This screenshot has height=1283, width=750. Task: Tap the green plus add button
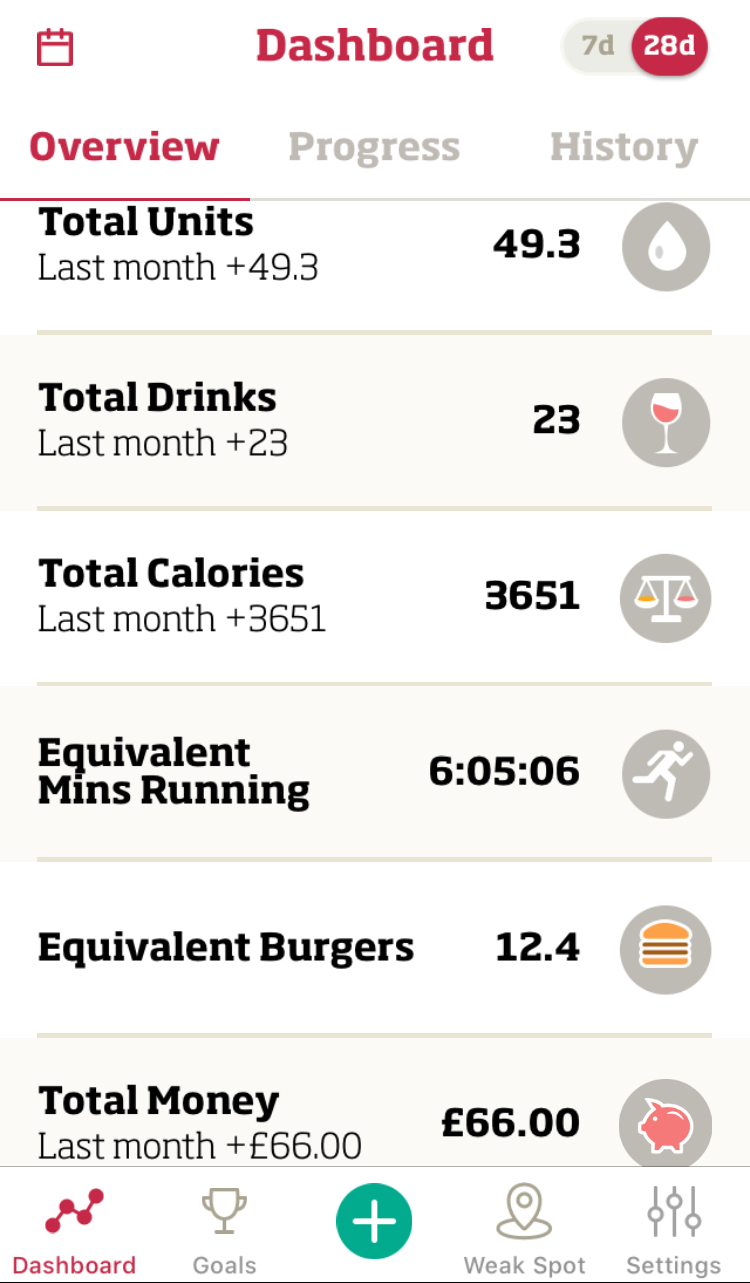374,1221
